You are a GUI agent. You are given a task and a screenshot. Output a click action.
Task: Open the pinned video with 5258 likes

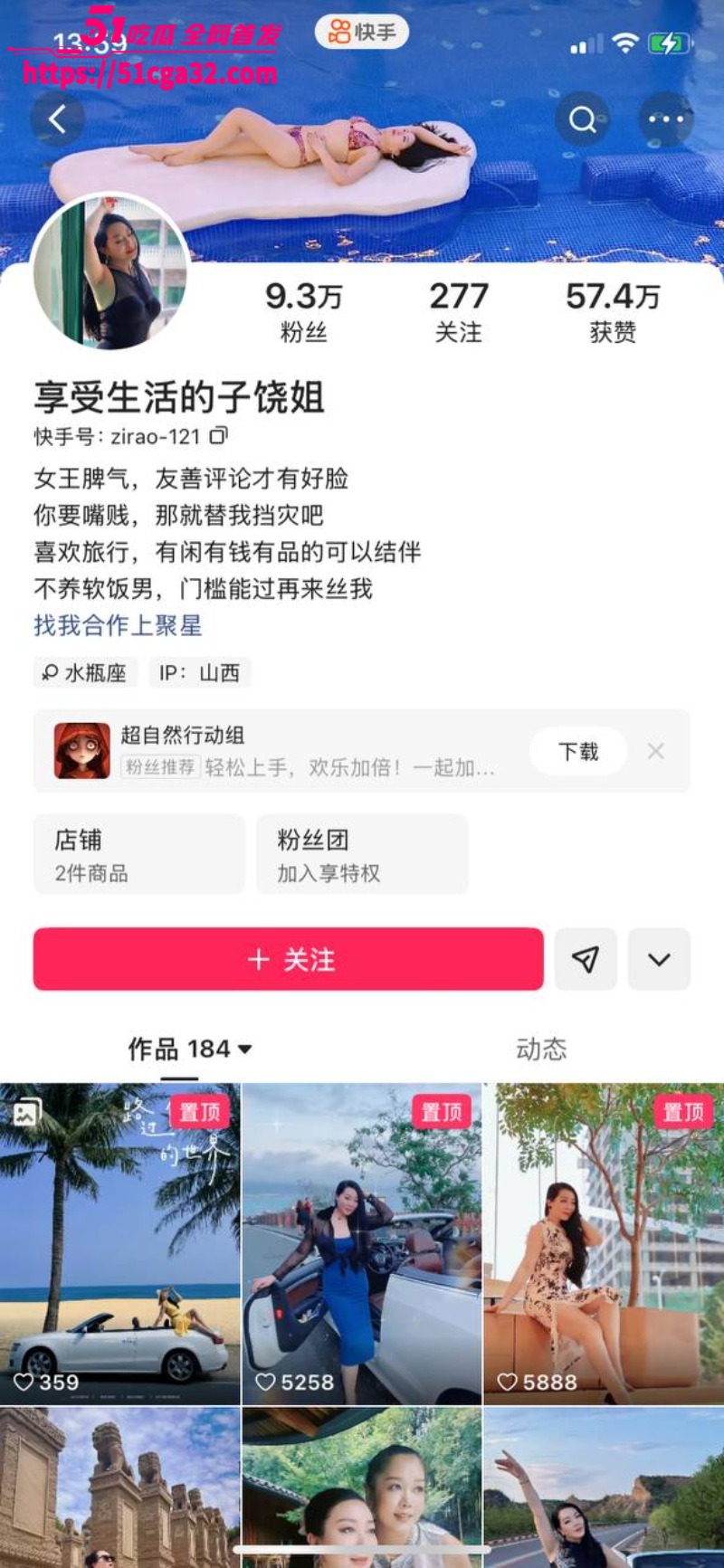362,1243
